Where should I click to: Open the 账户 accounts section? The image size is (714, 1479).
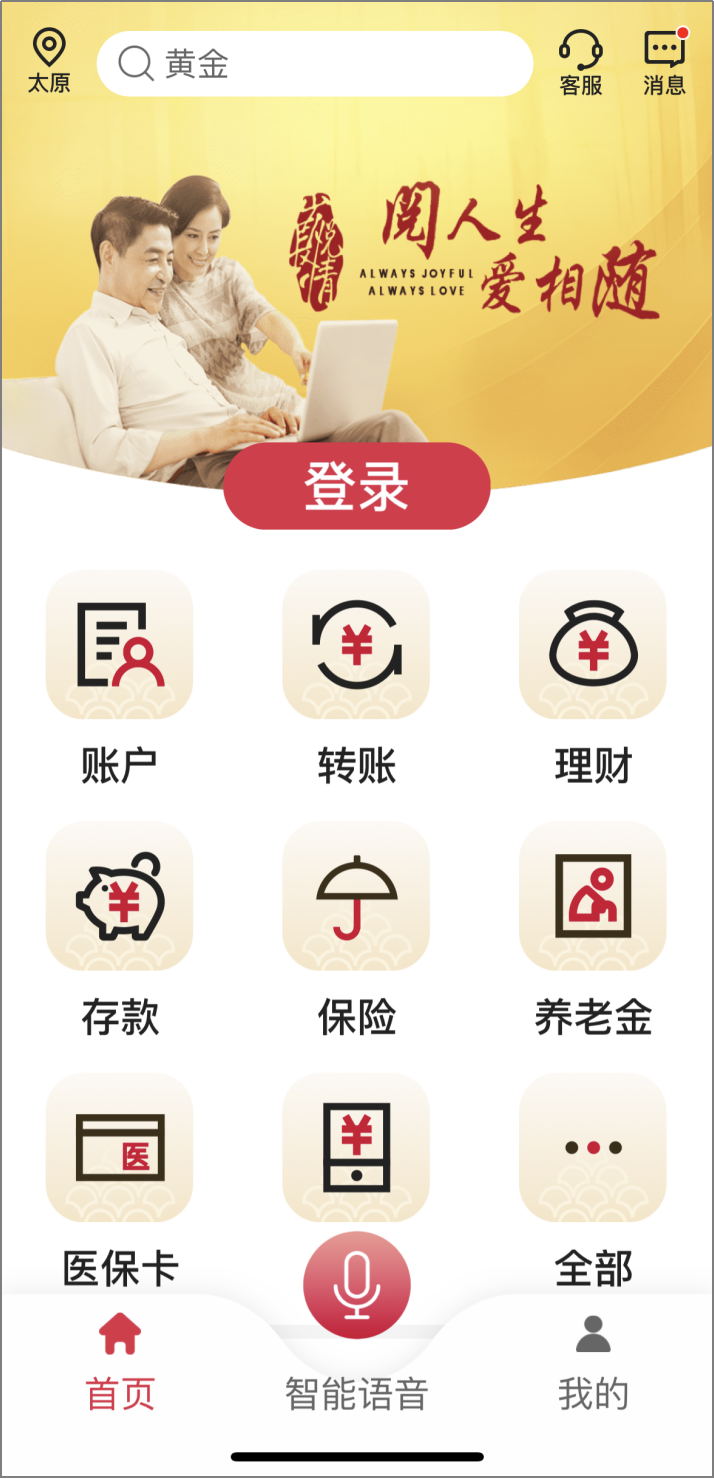point(119,645)
